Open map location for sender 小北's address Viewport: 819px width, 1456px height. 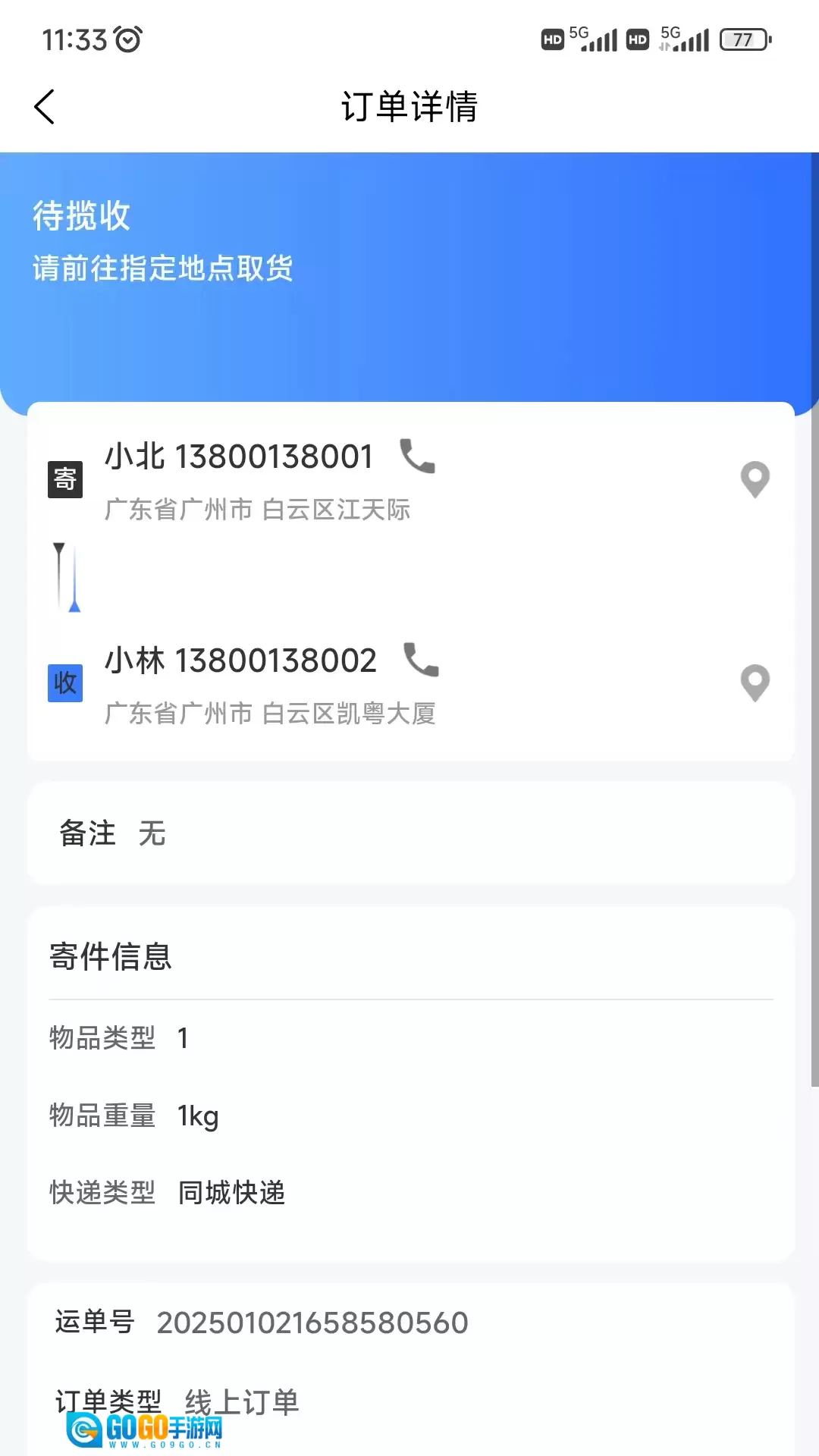point(755,480)
